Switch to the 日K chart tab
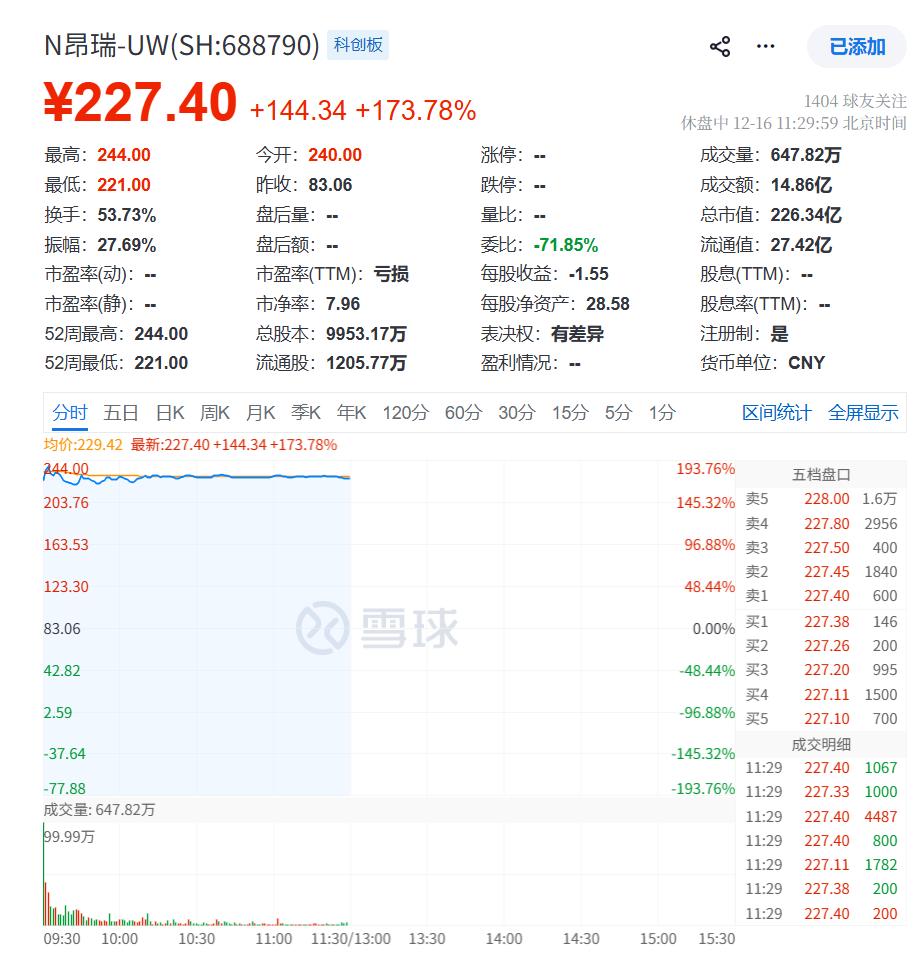 [x=170, y=413]
